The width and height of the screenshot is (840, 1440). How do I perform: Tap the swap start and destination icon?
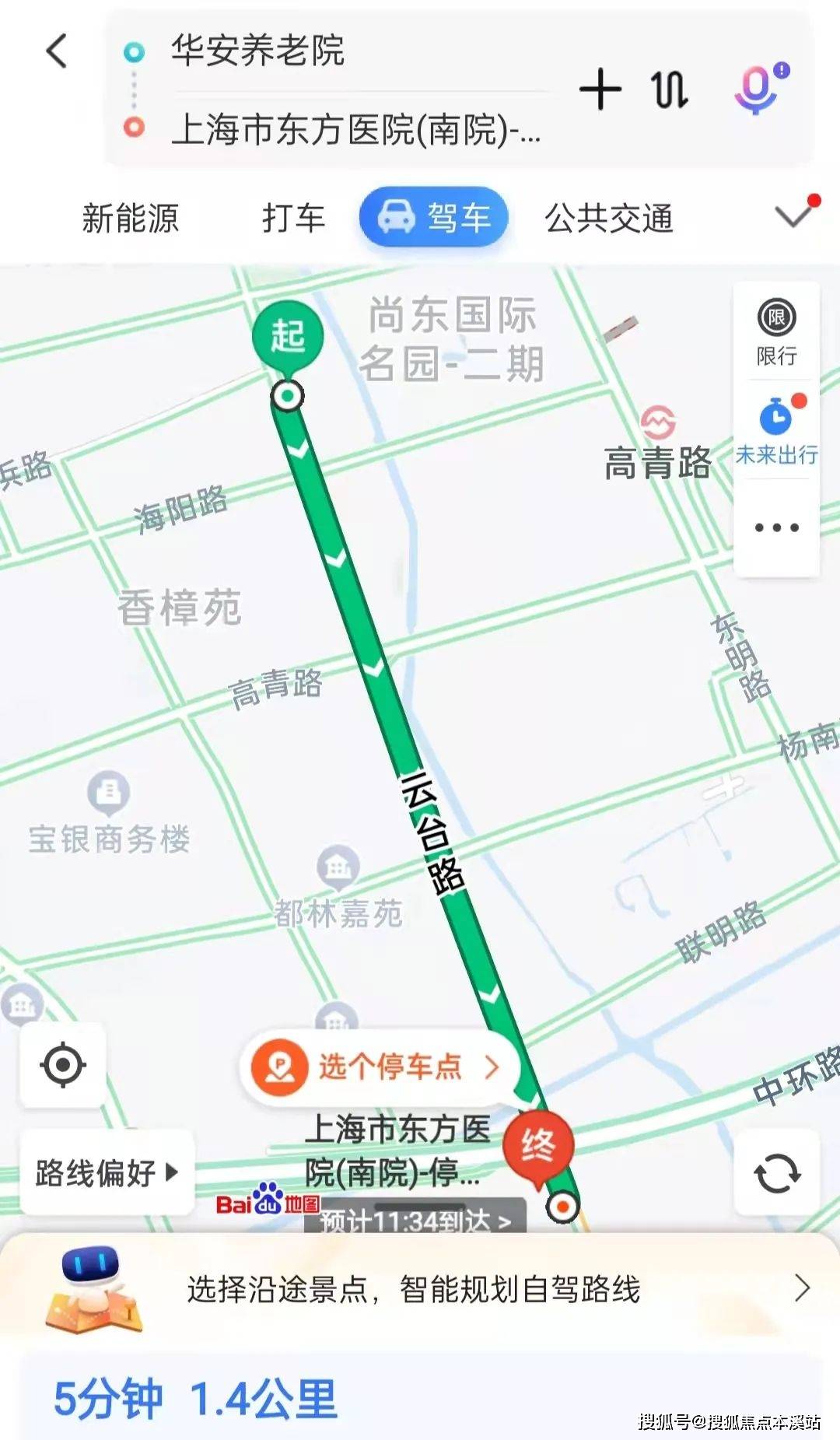click(x=667, y=91)
